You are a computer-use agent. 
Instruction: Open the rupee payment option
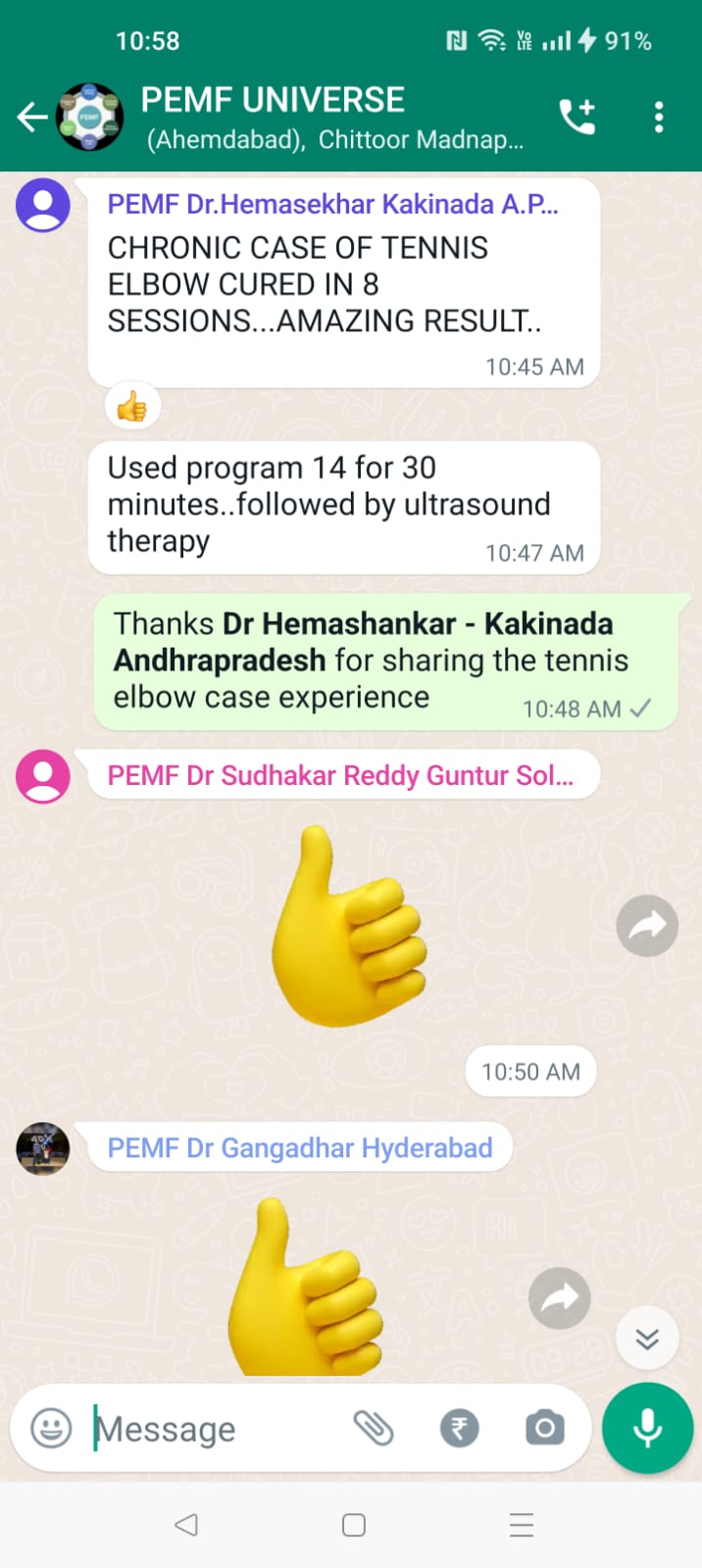pos(459,1428)
